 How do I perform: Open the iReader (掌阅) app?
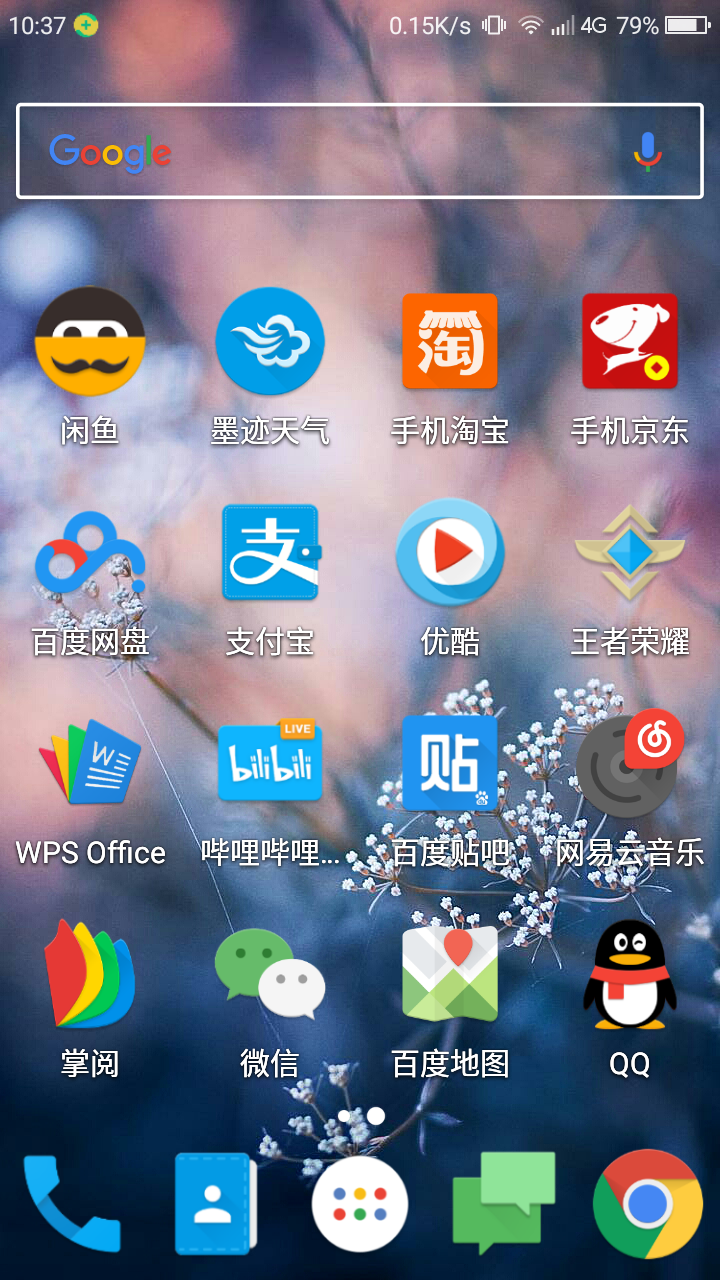[90, 974]
